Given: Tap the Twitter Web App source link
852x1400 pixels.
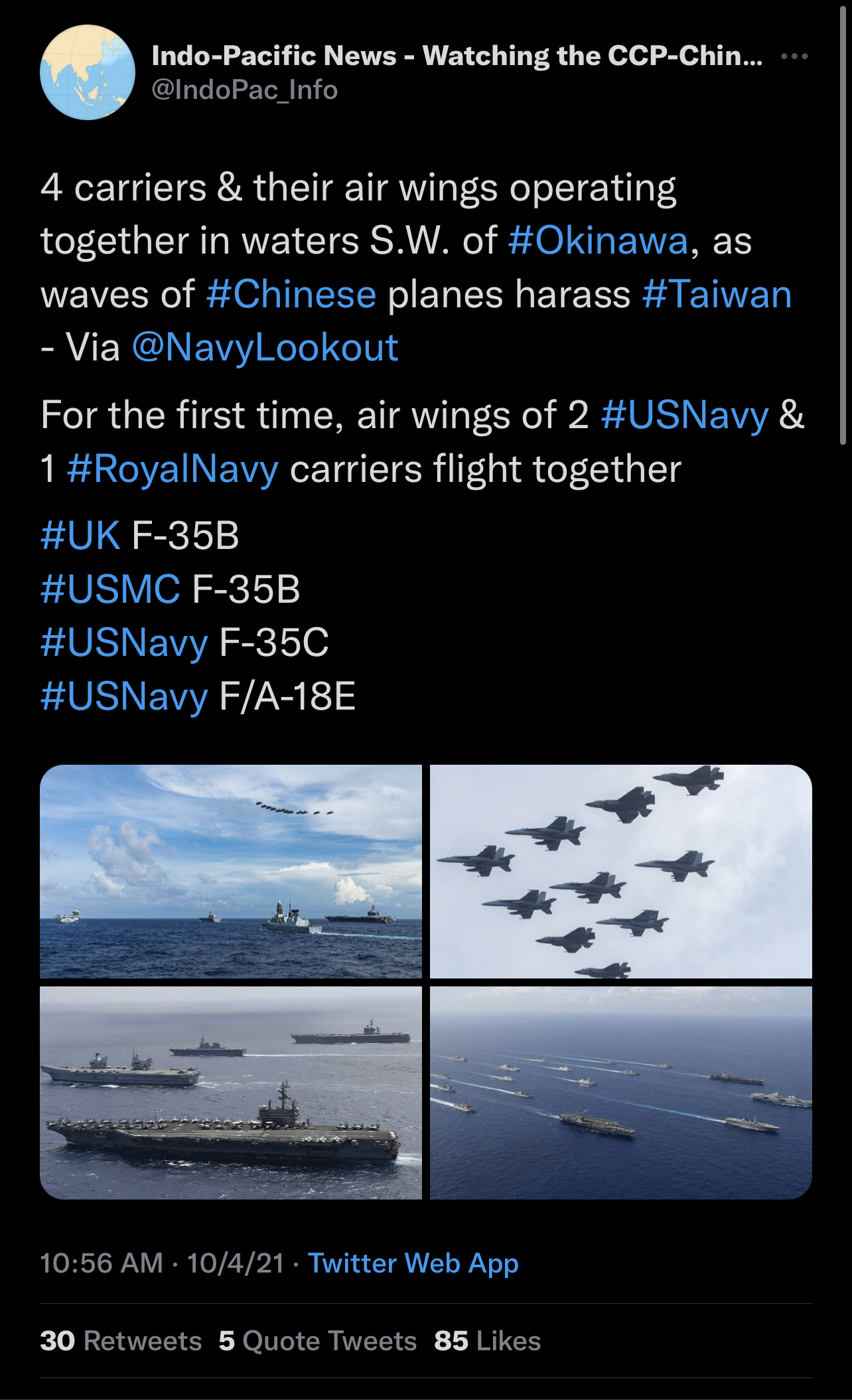Looking at the screenshot, I should 413,1263.
